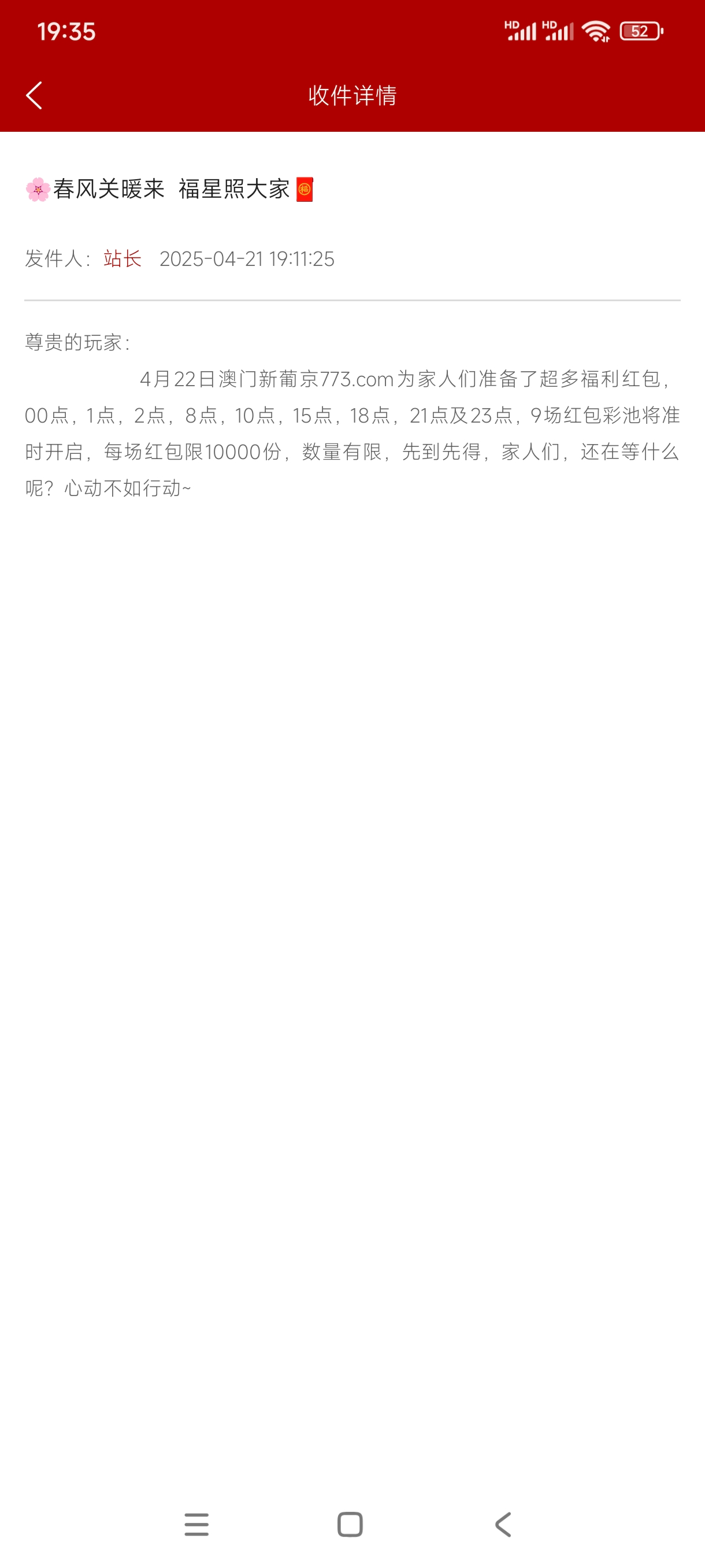Open the system recent apps menu
Viewport: 705px width, 1568px height.
(x=196, y=1525)
